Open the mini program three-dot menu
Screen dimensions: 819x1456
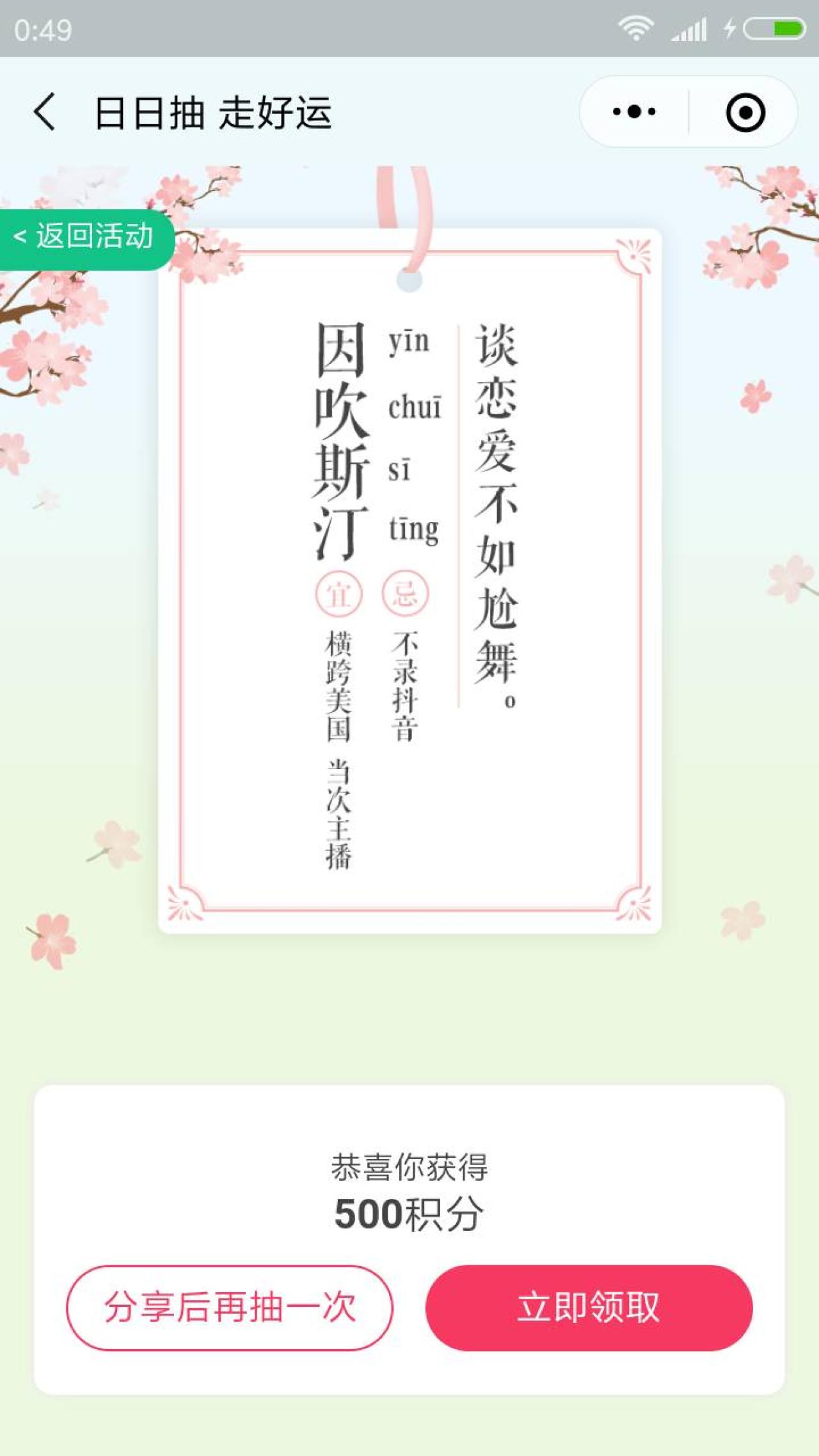click(x=633, y=112)
